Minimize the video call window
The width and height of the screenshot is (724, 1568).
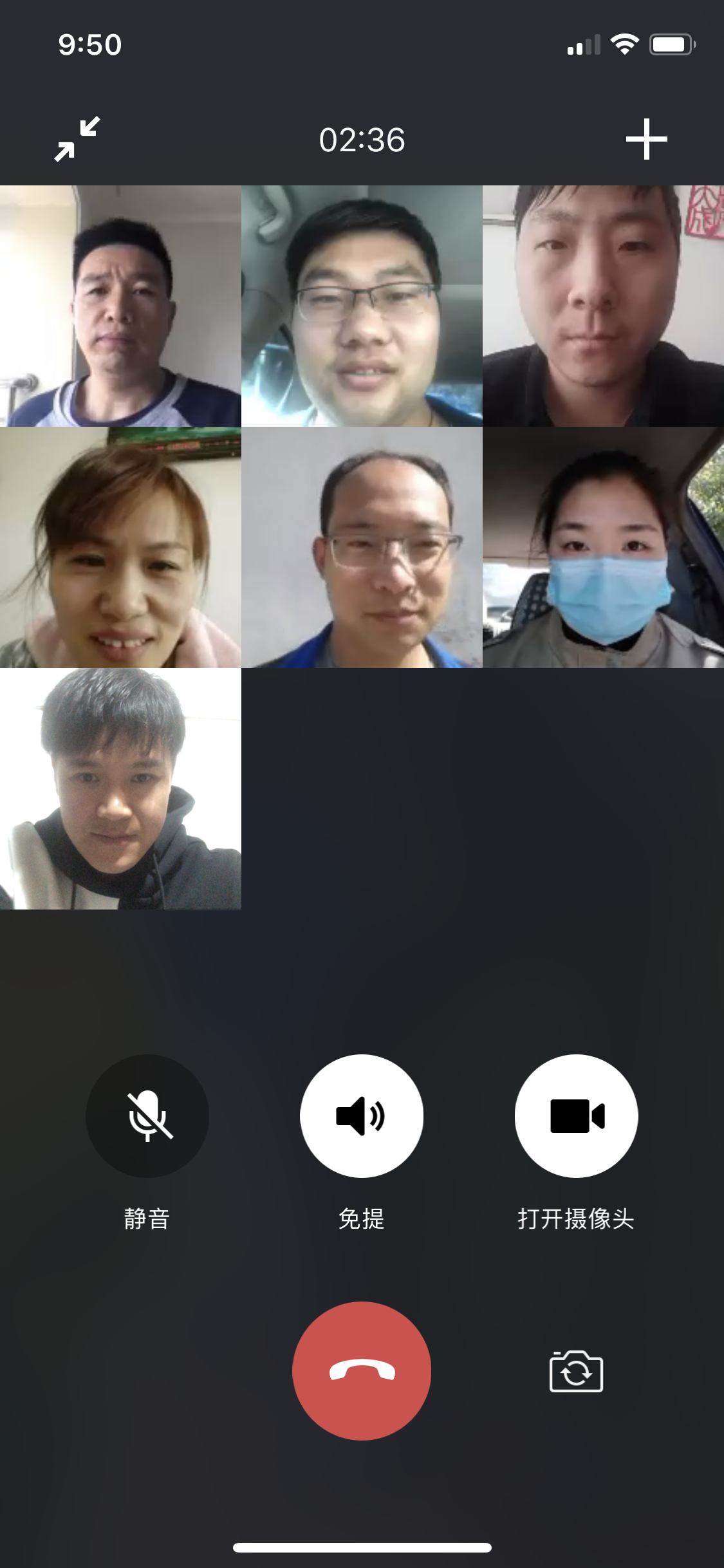[x=77, y=138]
